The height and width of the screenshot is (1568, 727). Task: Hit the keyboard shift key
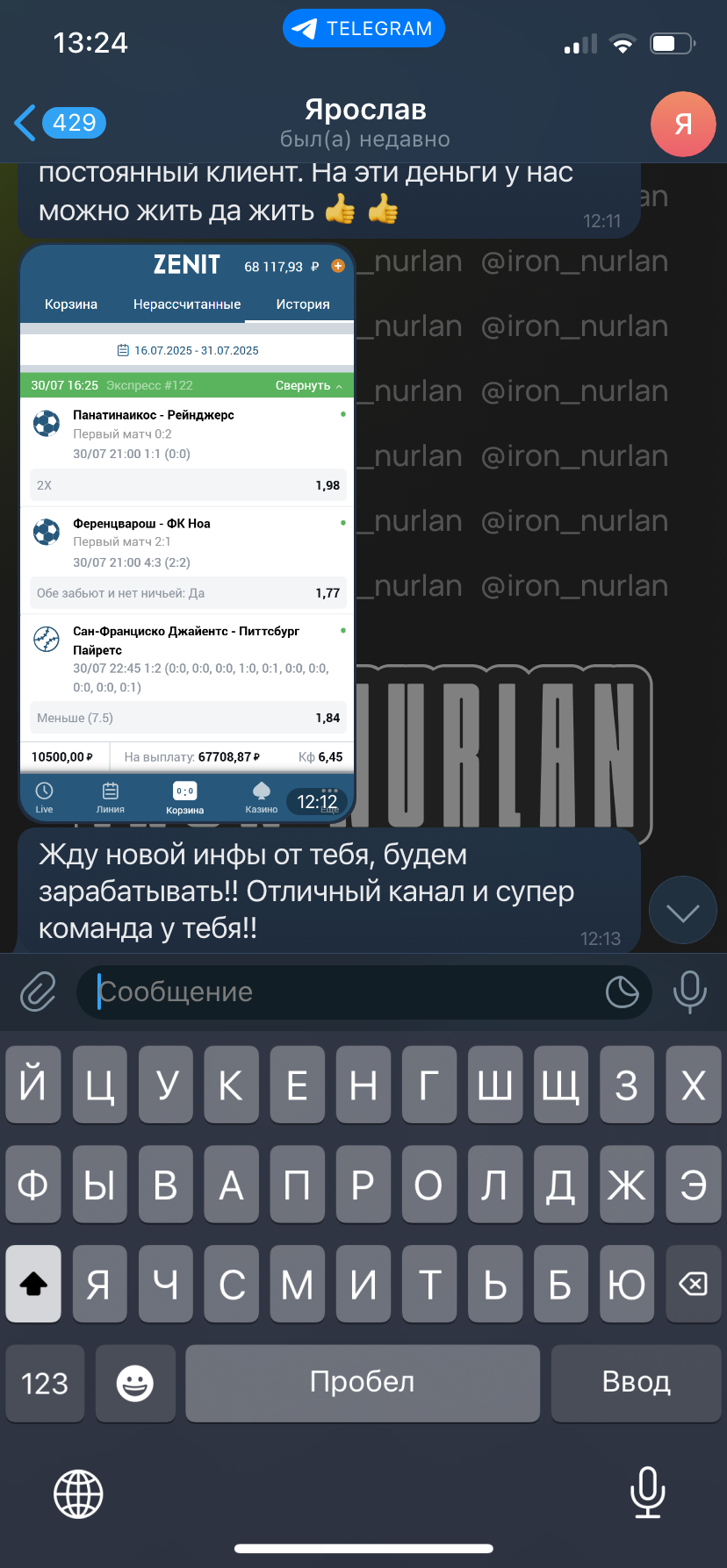(33, 1284)
